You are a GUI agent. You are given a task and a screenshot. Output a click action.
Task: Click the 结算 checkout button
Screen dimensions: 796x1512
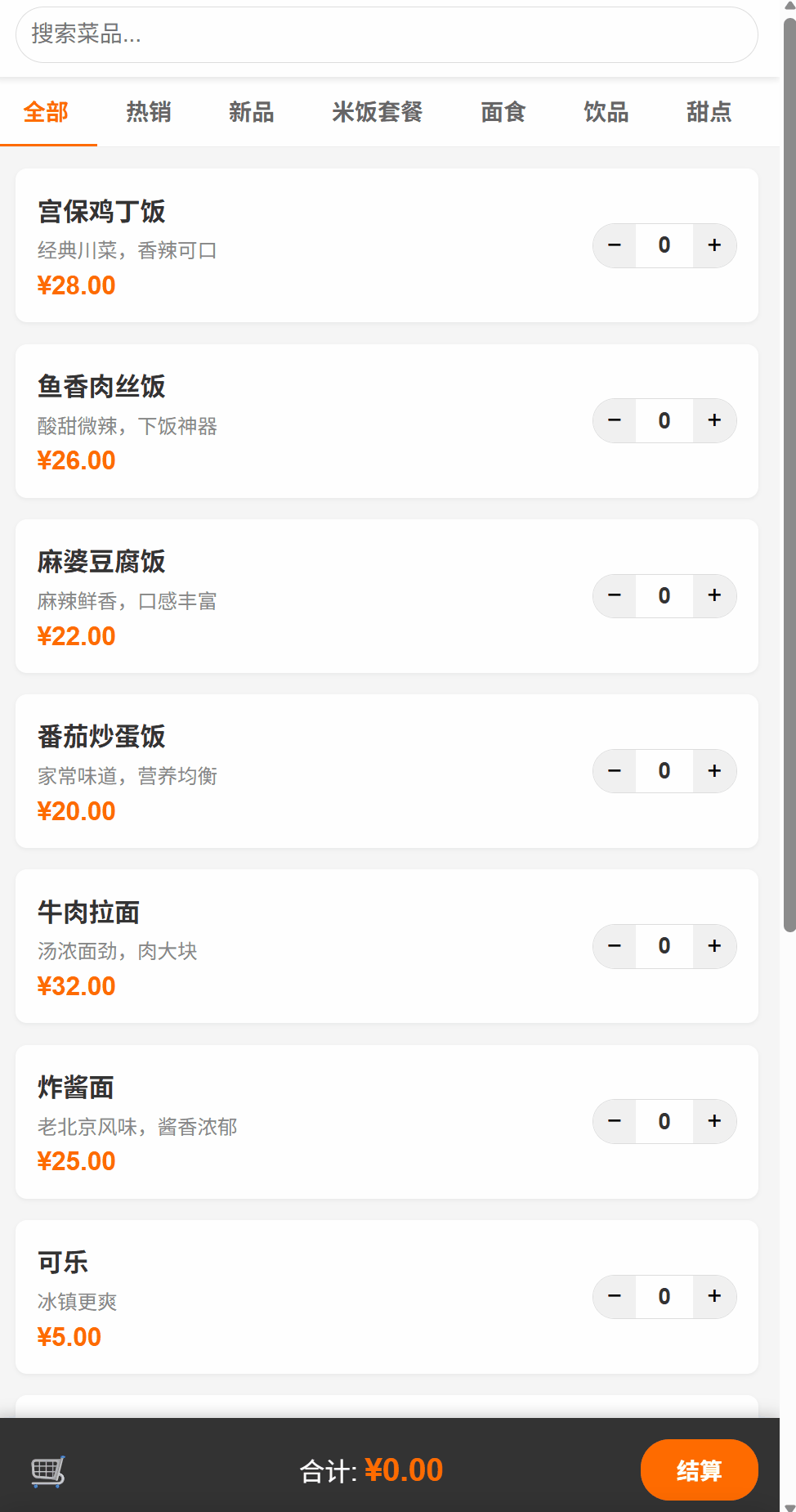click(x=699, y=1469)
